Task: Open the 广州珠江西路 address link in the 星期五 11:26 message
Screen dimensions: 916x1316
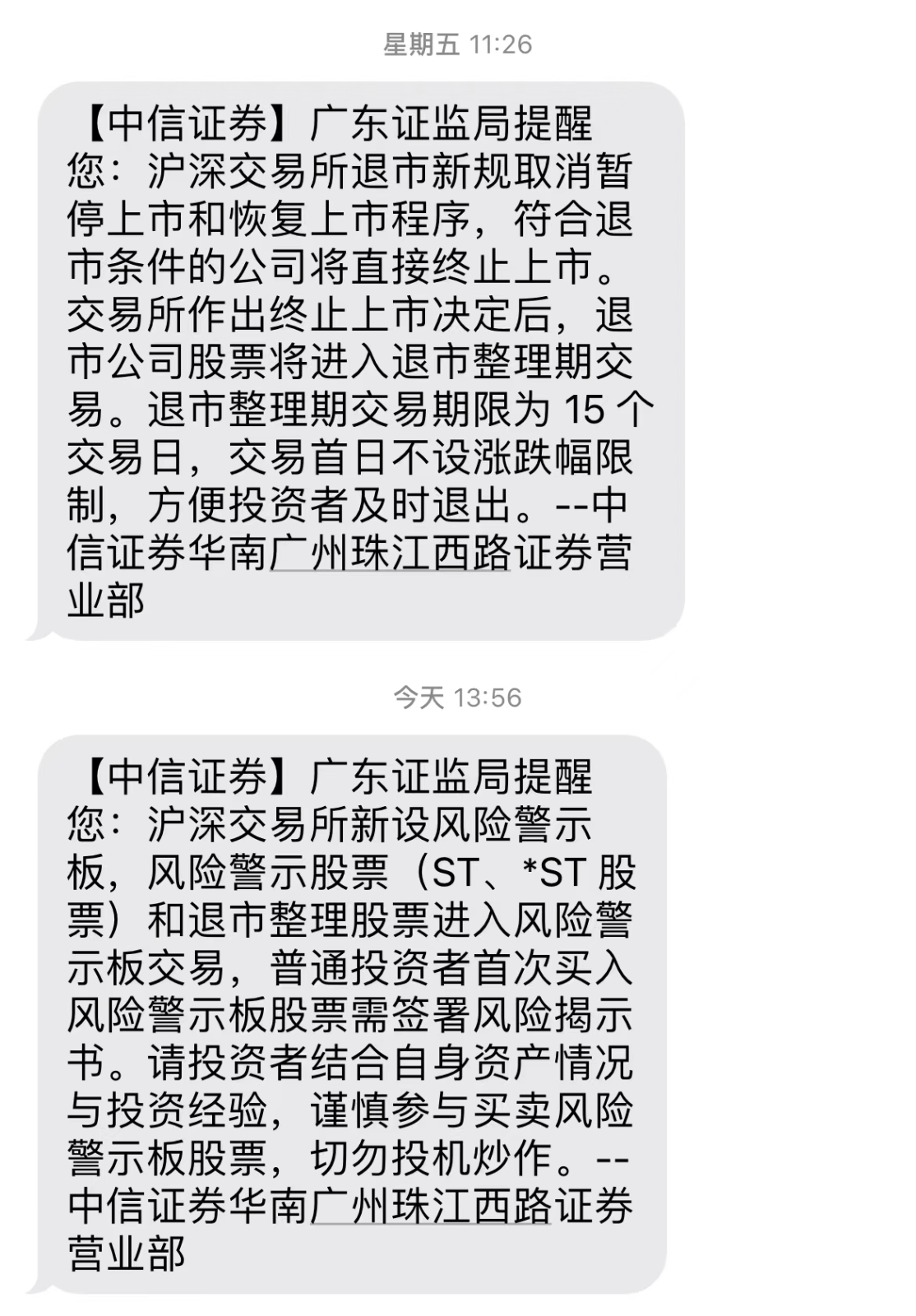Action: click(x=390, y=553)
